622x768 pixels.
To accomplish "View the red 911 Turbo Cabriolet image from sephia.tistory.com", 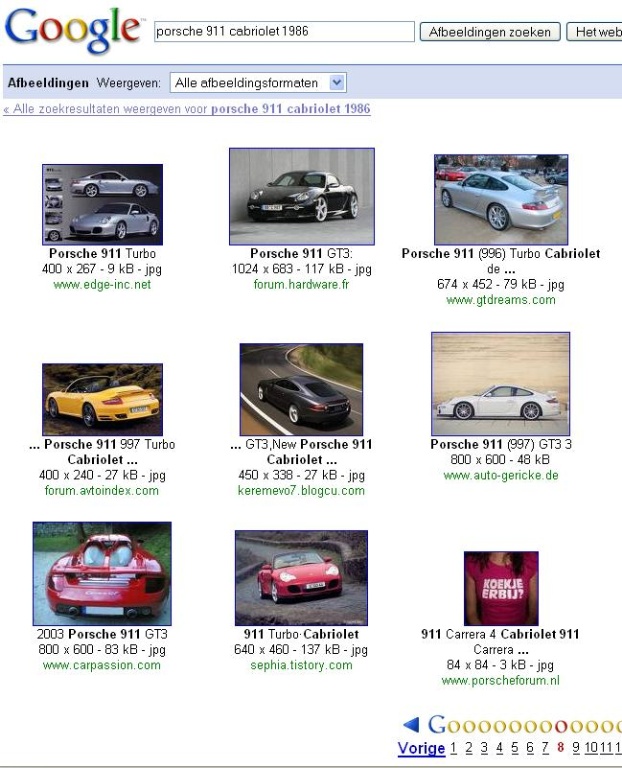I will [301, 578].
